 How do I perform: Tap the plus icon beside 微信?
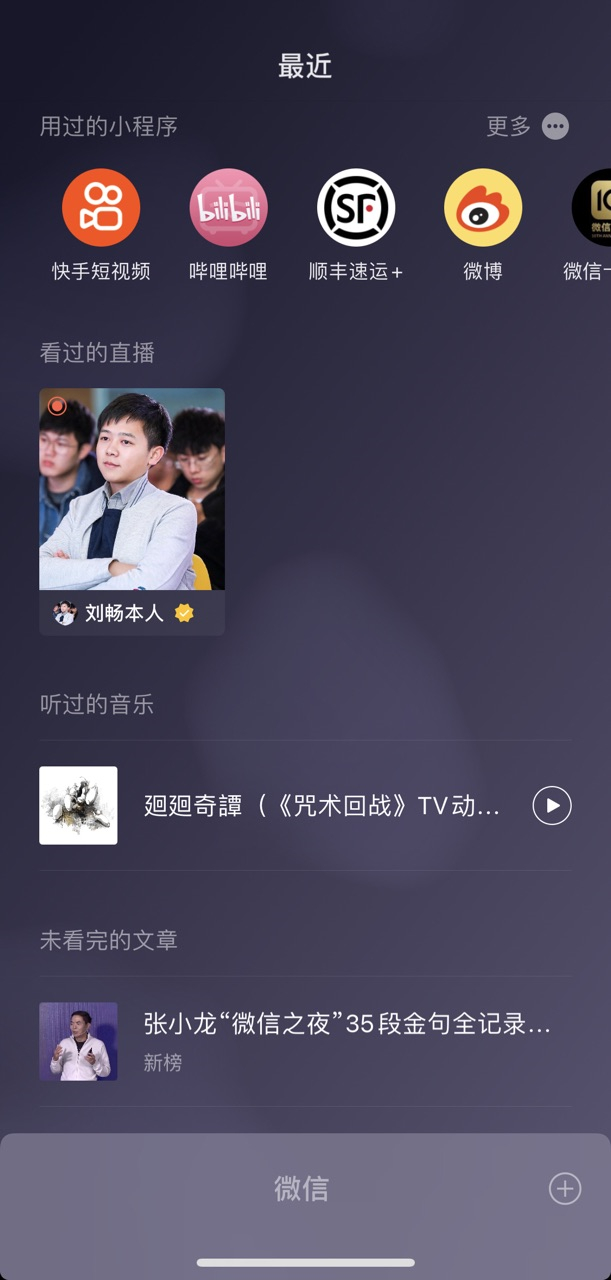[565, 1188]
